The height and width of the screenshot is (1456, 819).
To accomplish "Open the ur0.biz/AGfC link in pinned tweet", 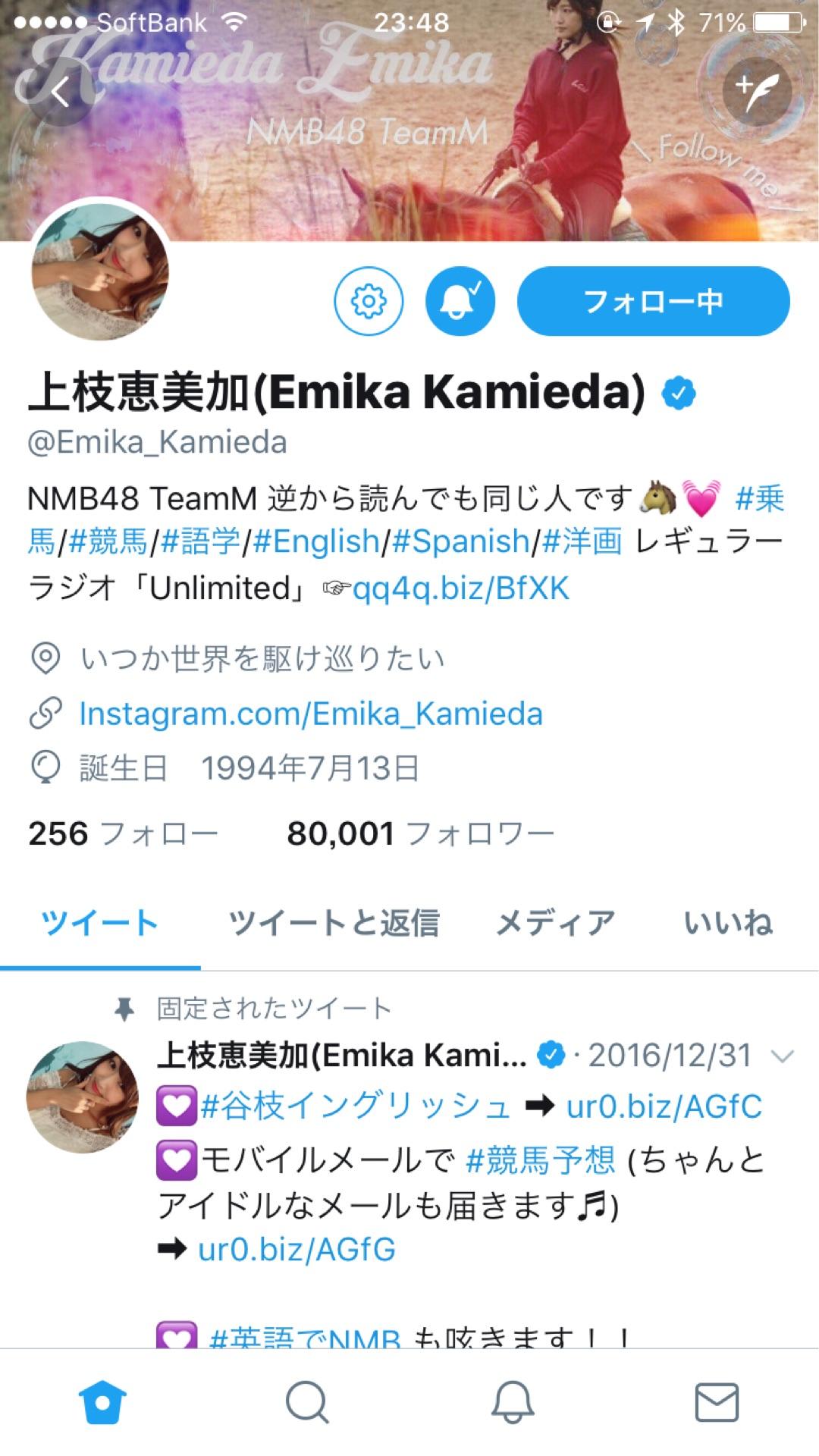I will pyautogui.click(x=664, y=1106).
